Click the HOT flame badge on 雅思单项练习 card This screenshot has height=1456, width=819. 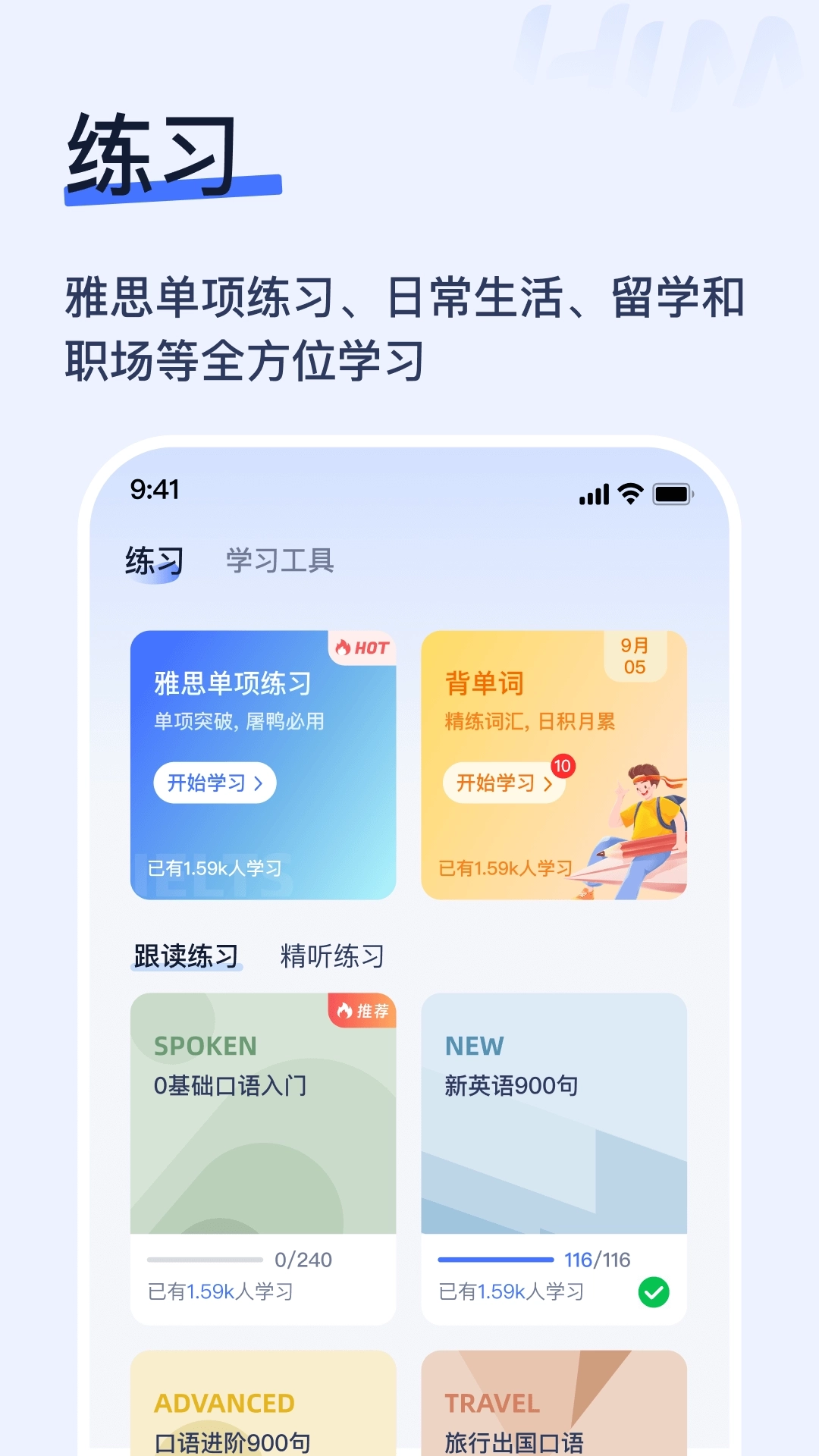pos(362,648)
